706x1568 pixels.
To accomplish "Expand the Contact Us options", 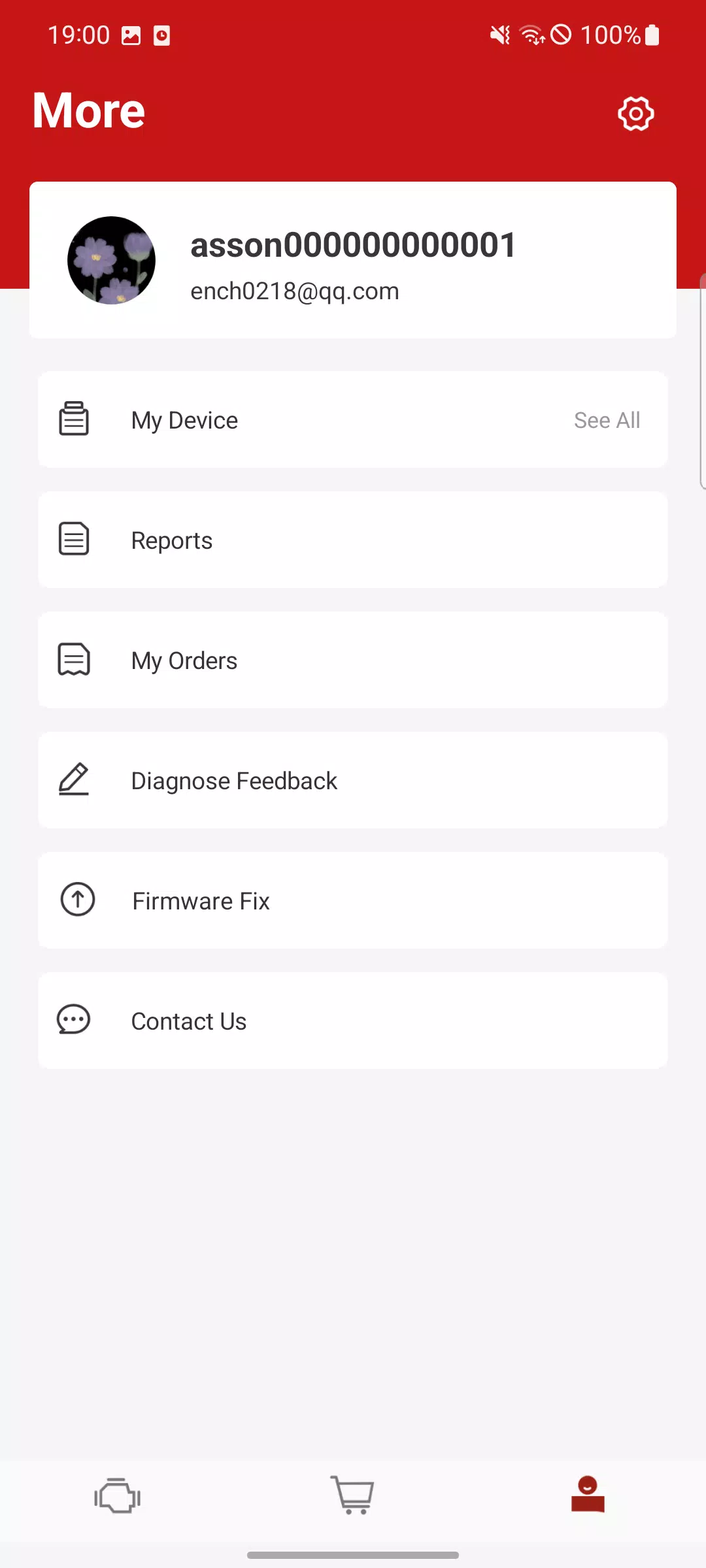I will pyautogui.click(x=353, y=1020).
